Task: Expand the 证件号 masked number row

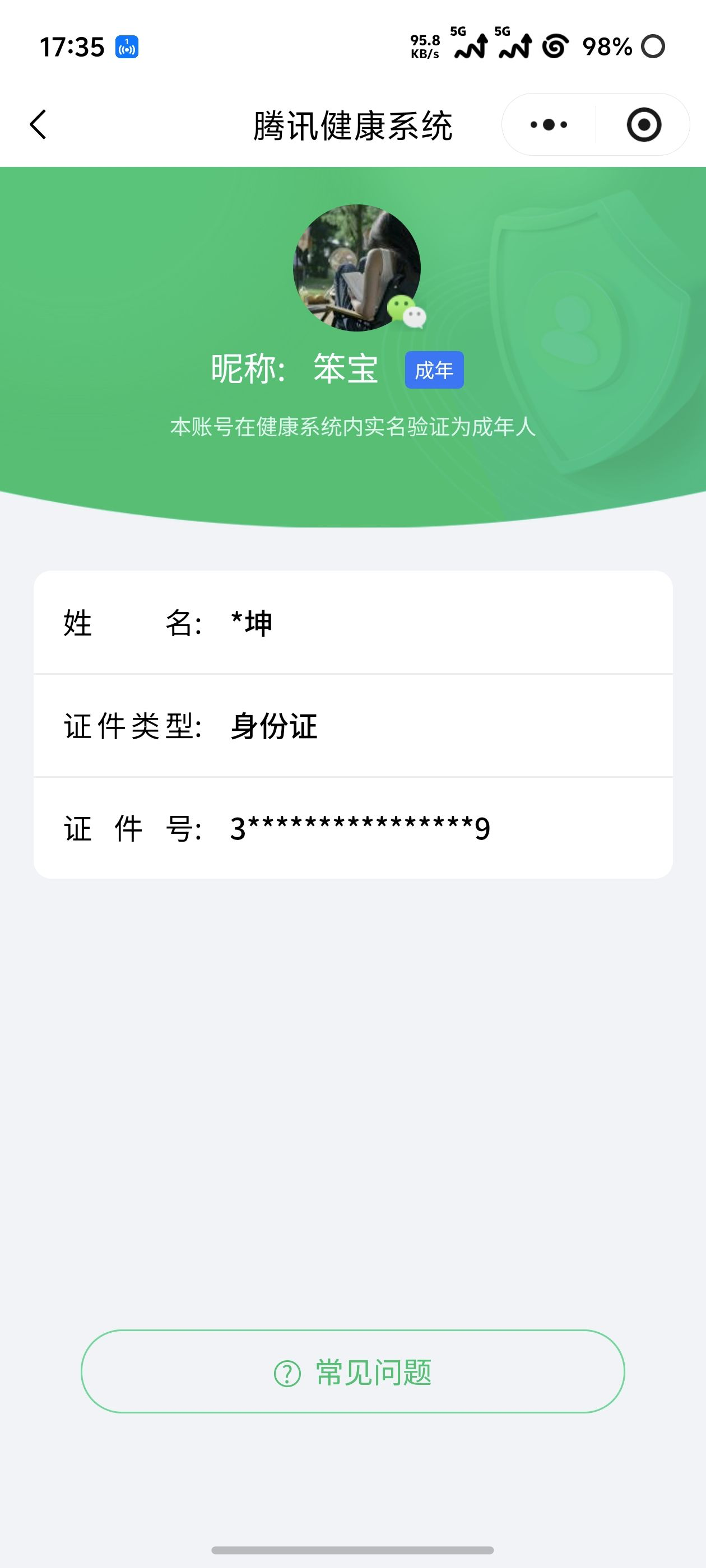Action: [x=354, y=828]
